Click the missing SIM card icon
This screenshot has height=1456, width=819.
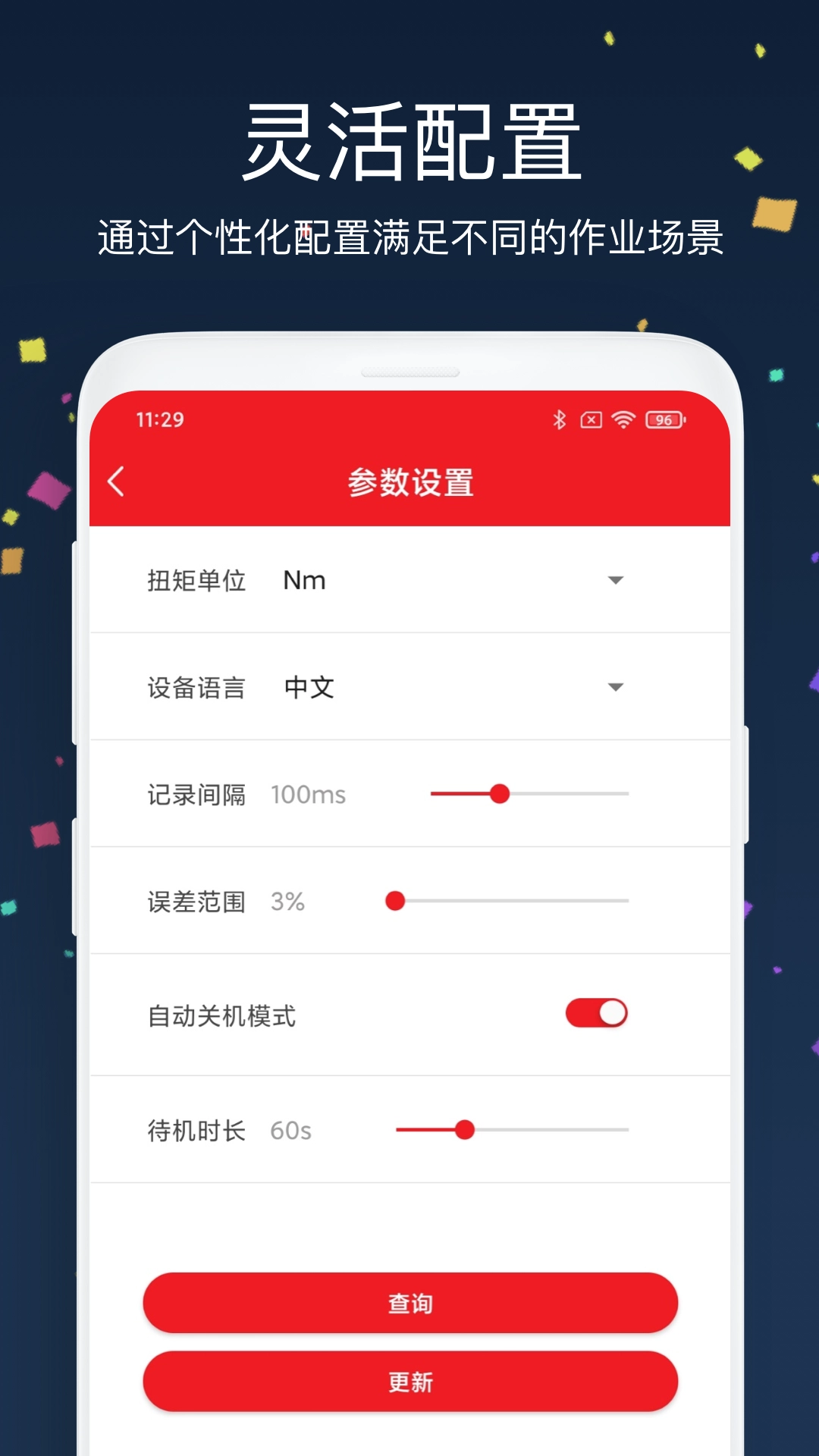591,419
